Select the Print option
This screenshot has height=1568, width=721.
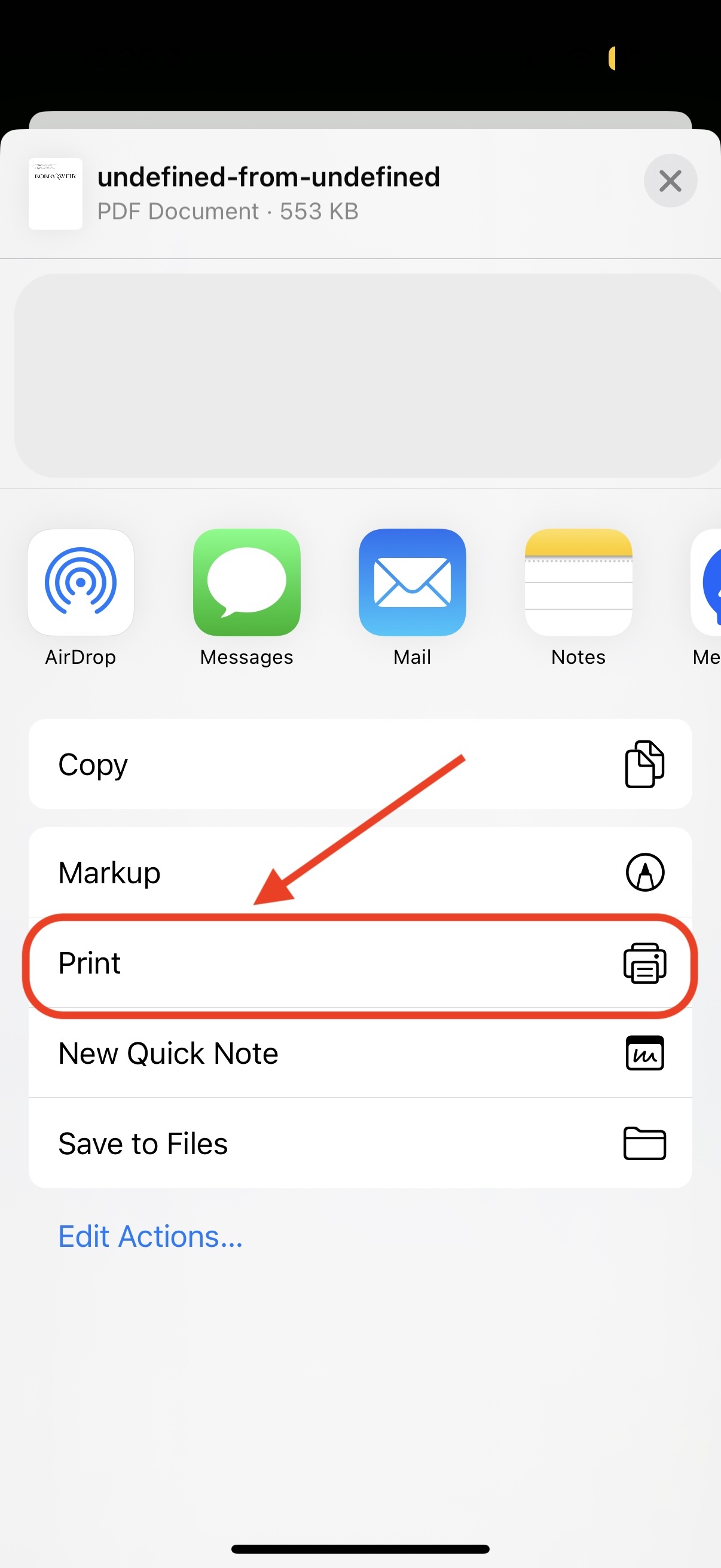[359, 963]
